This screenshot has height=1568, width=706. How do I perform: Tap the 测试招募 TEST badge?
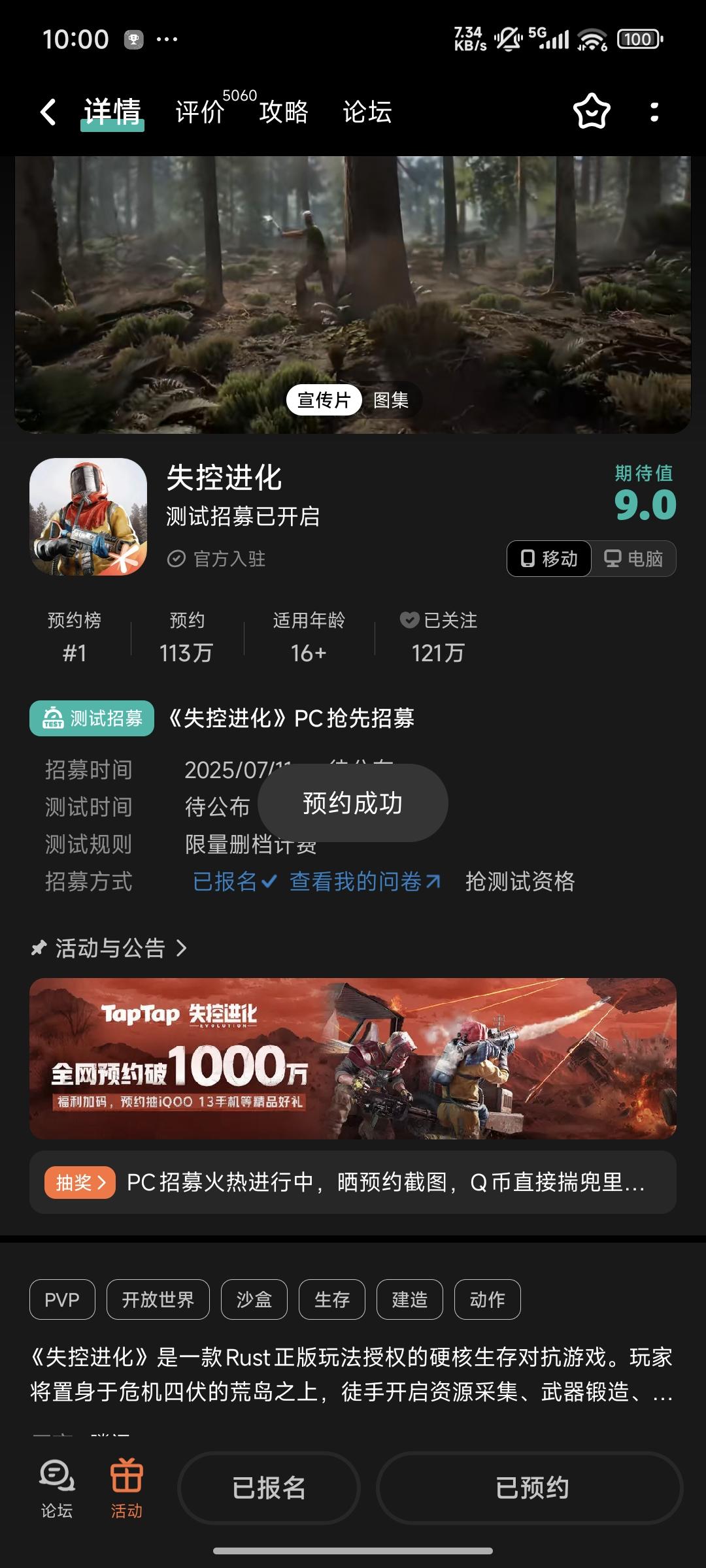click(x=90, y=718)
